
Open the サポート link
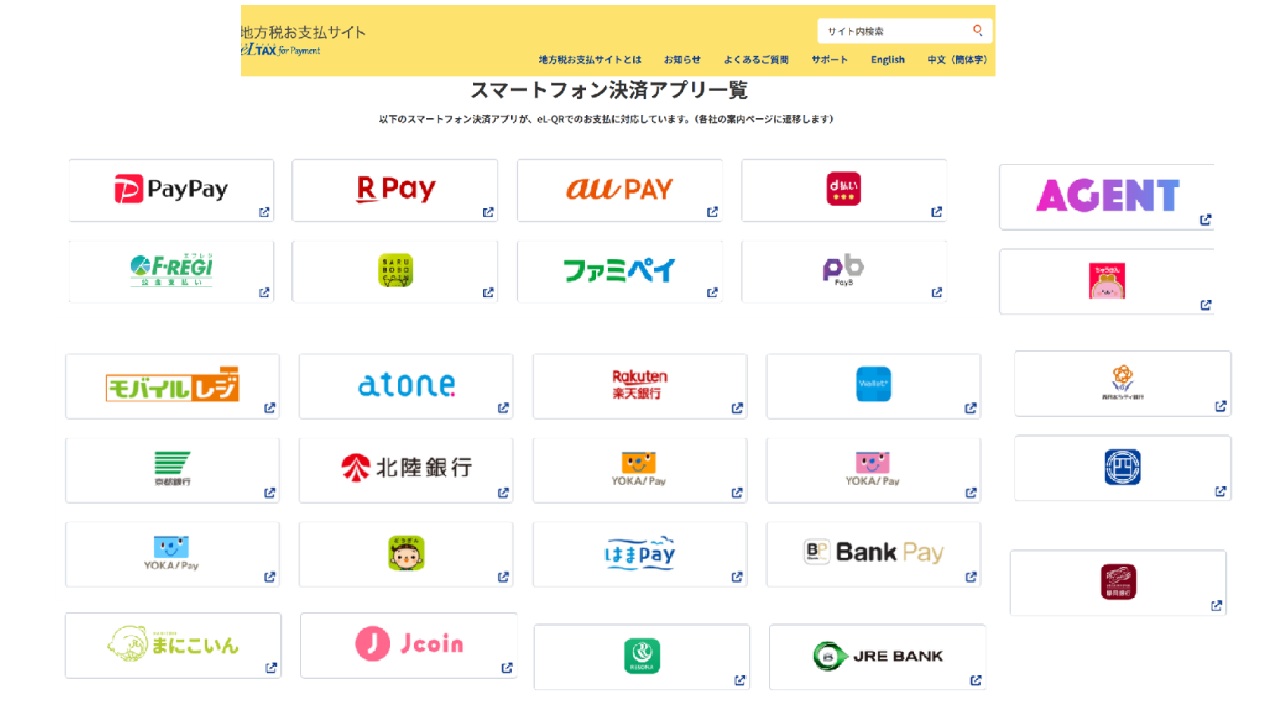pyautogui.click(x=829, y=60)
